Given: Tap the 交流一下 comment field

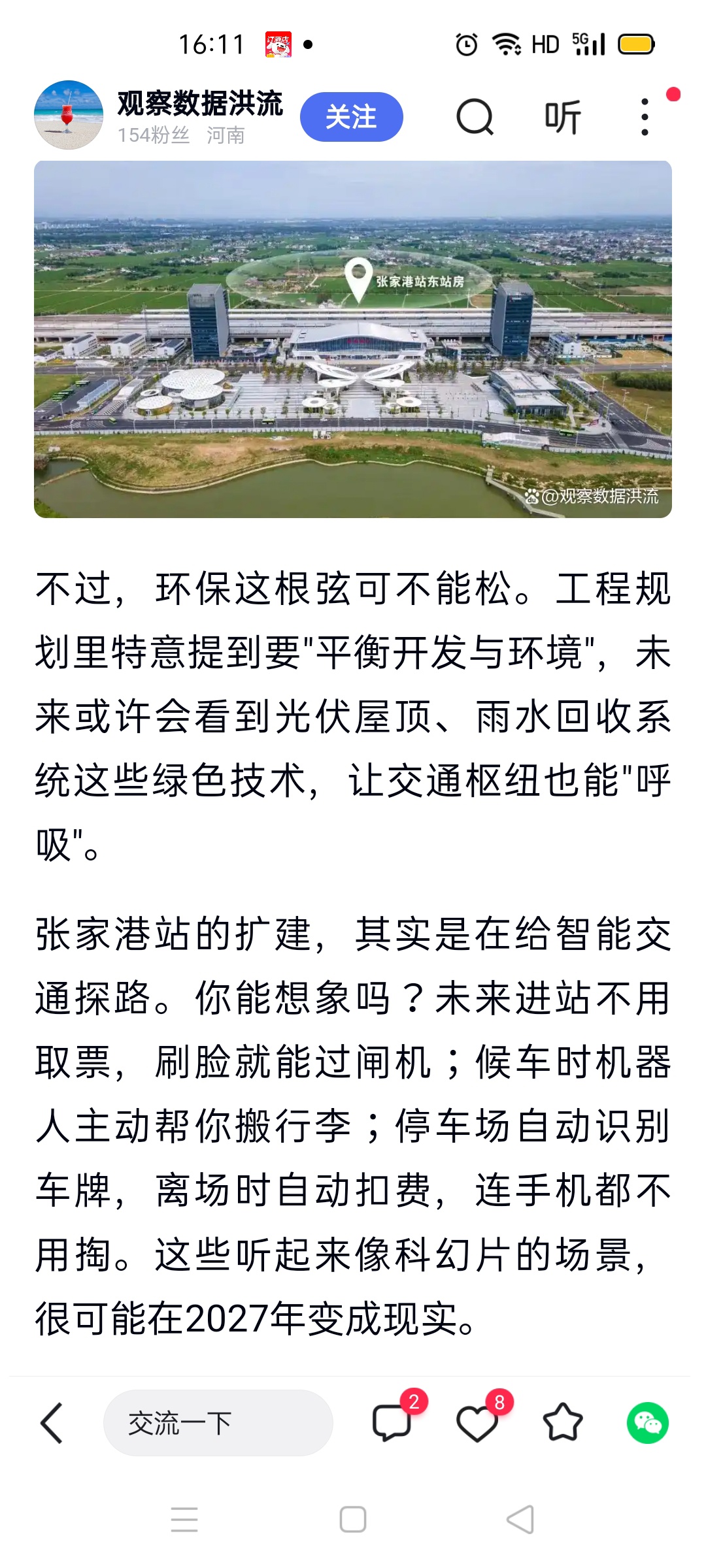Looking at the screenshot, I should tap(218, 1423).
